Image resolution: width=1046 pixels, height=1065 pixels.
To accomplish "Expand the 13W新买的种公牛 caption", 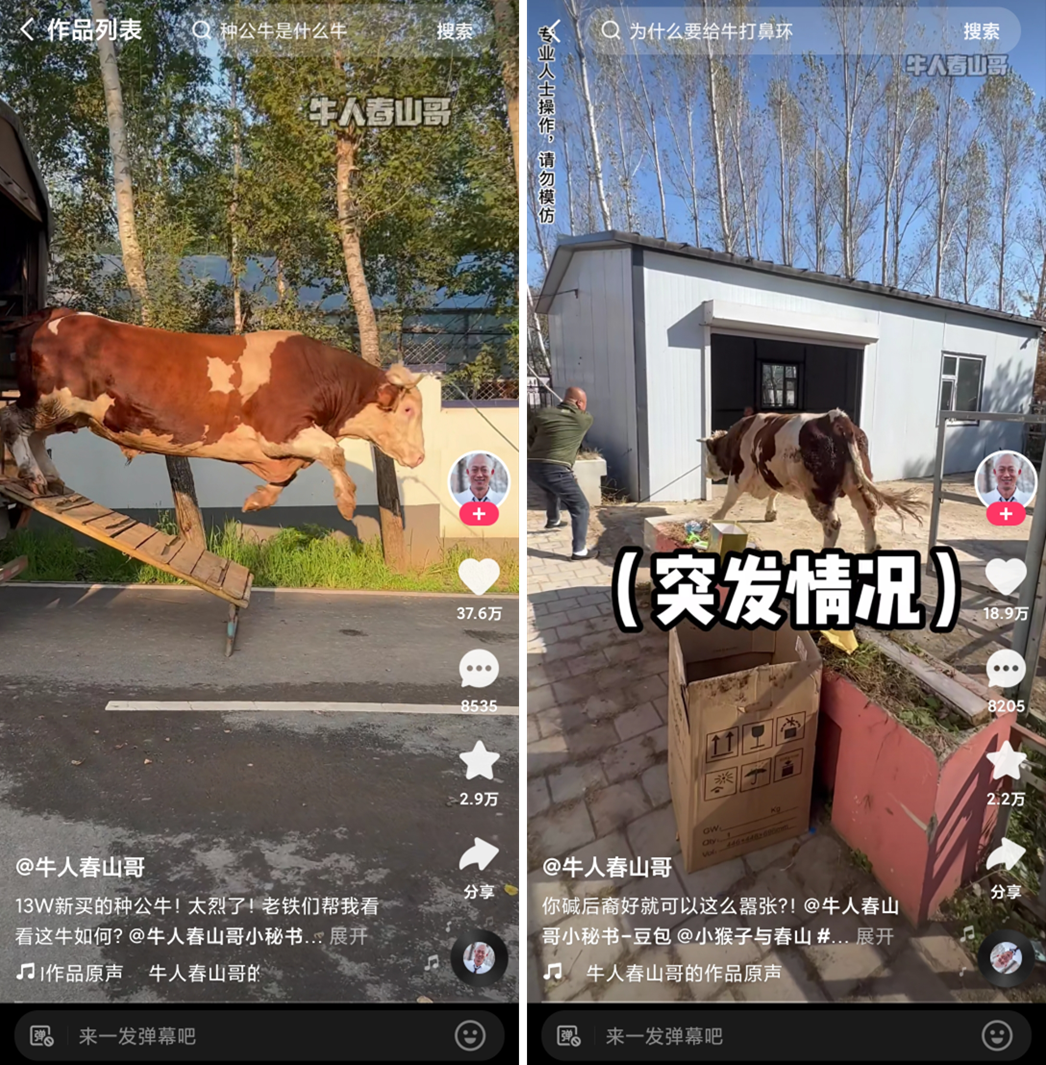I will point(349,937).
